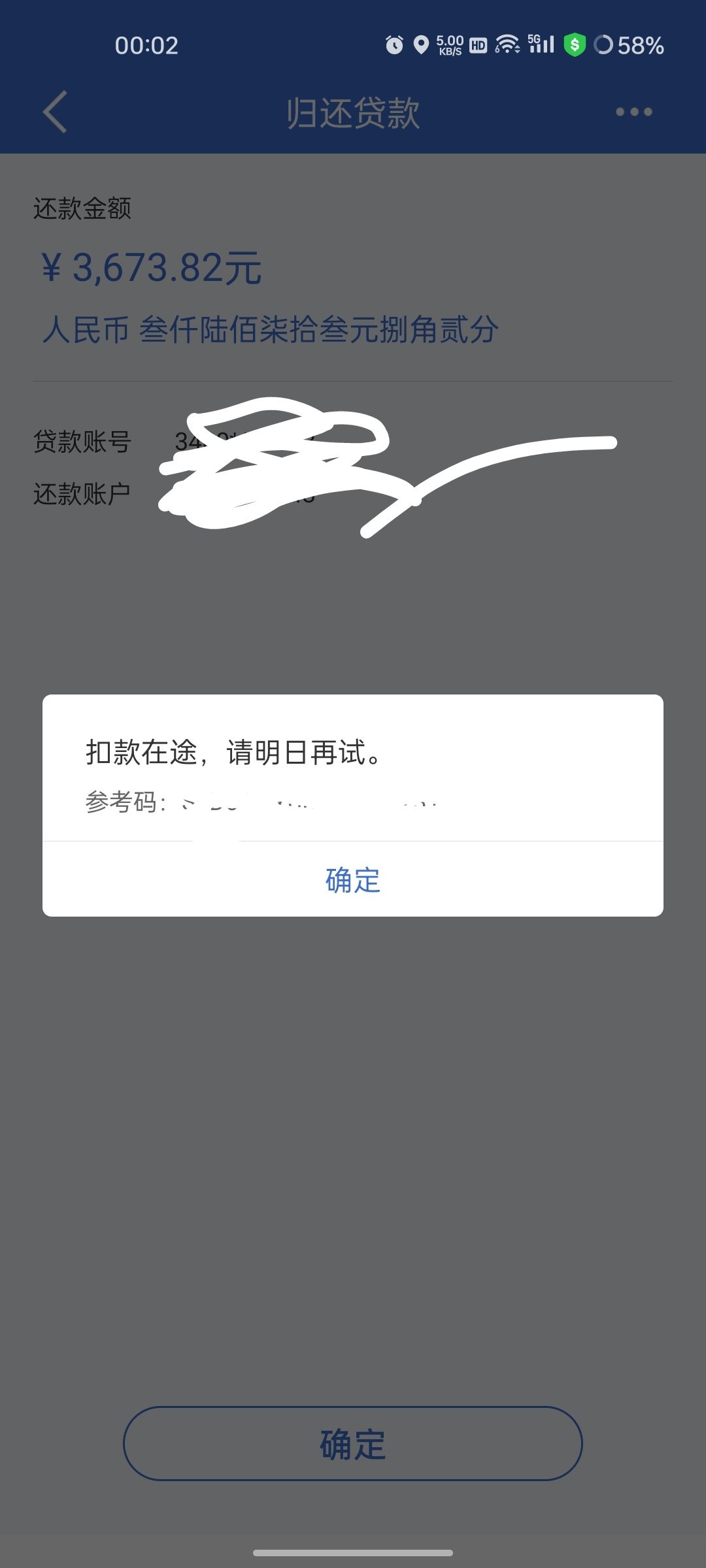Go back using the top-left back arrow

[56, 112]
